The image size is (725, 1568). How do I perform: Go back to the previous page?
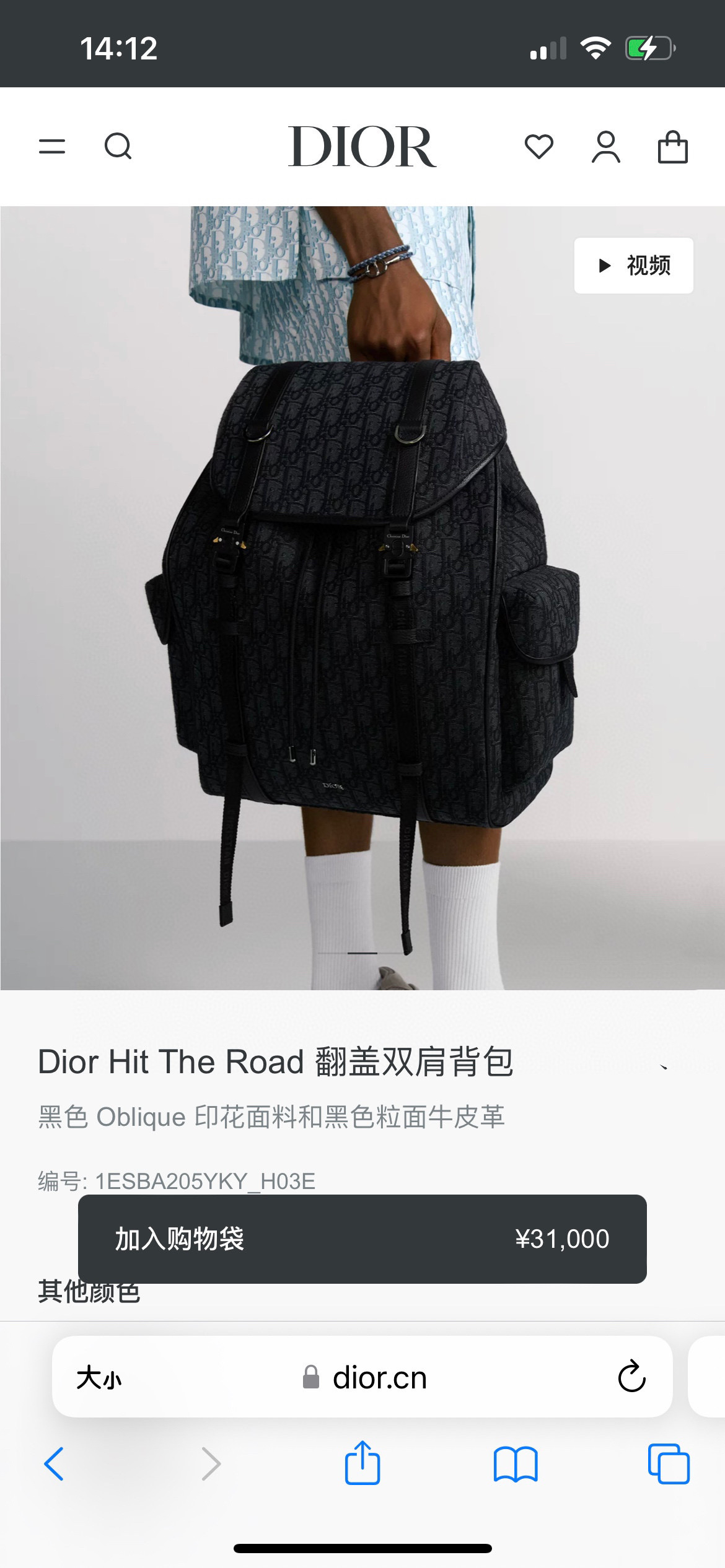tap(54, 1464)
